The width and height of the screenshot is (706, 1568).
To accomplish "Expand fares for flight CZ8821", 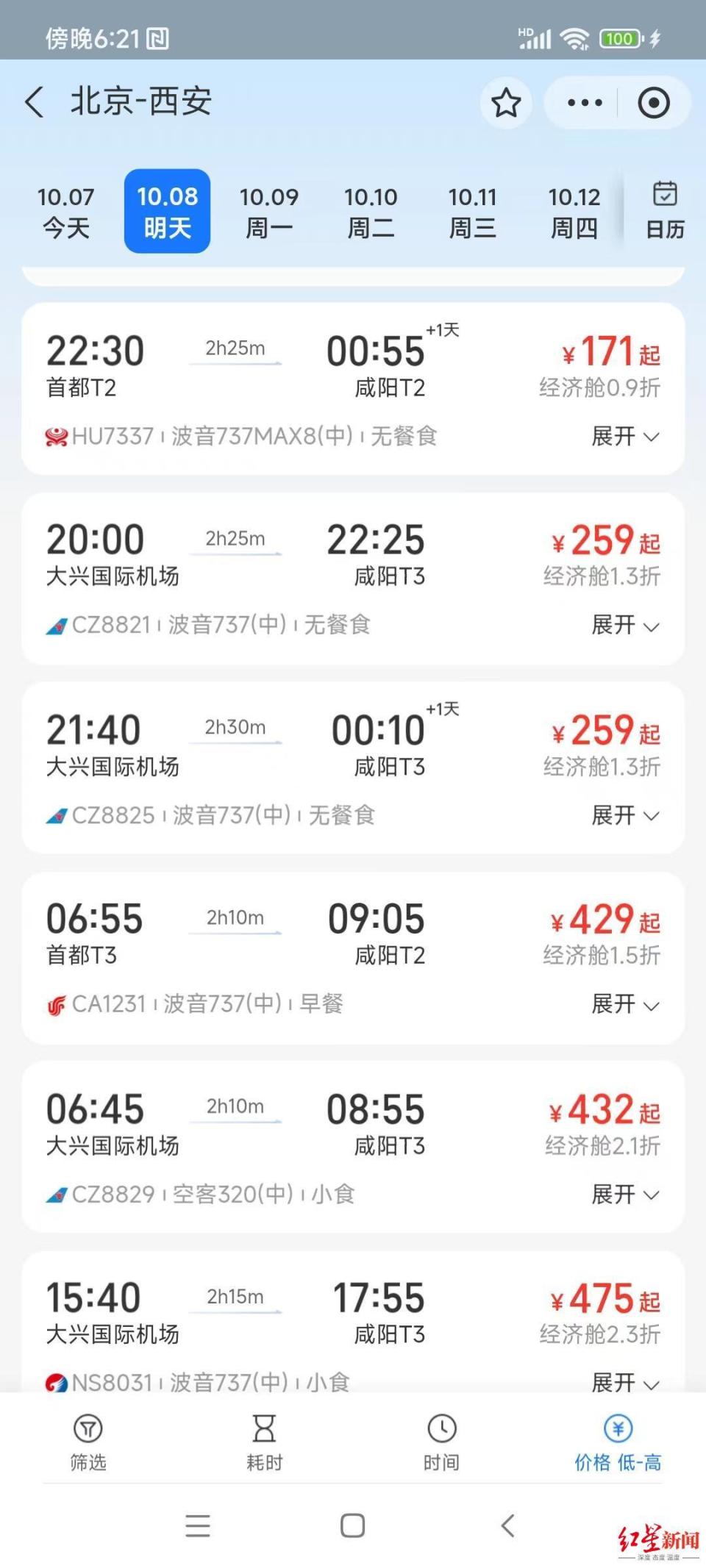I will click(625, 626).
